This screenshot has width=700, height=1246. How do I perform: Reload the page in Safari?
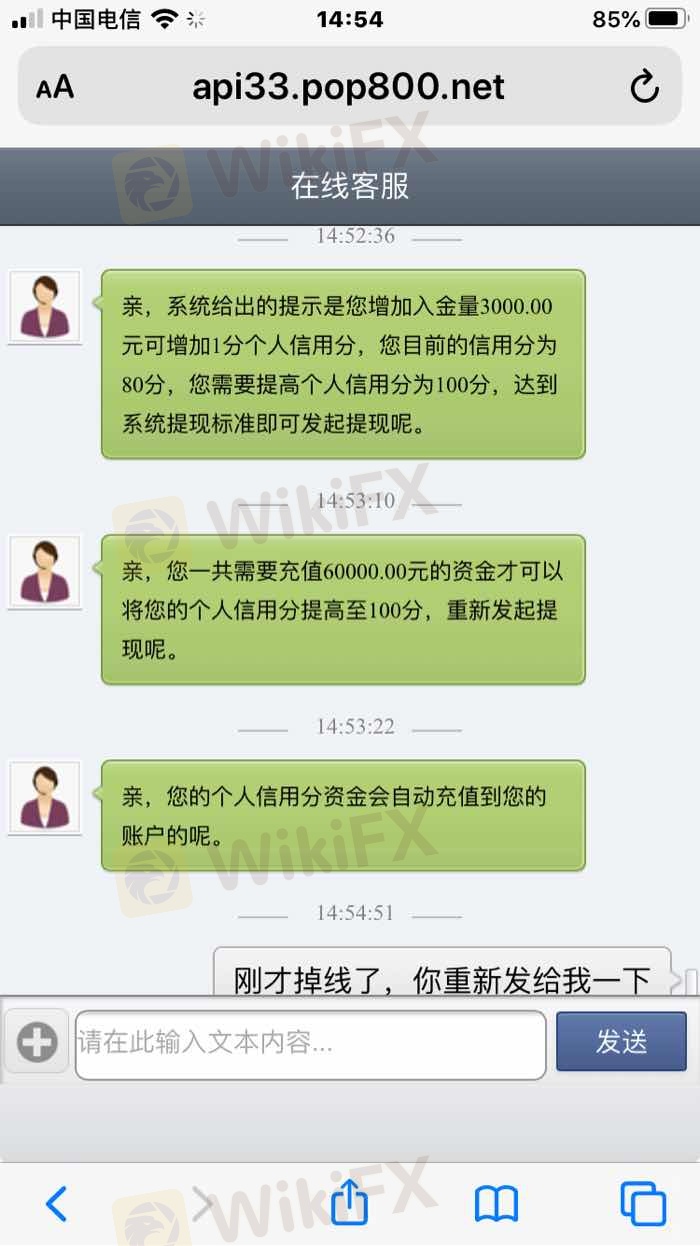click(x=645, y=87)
